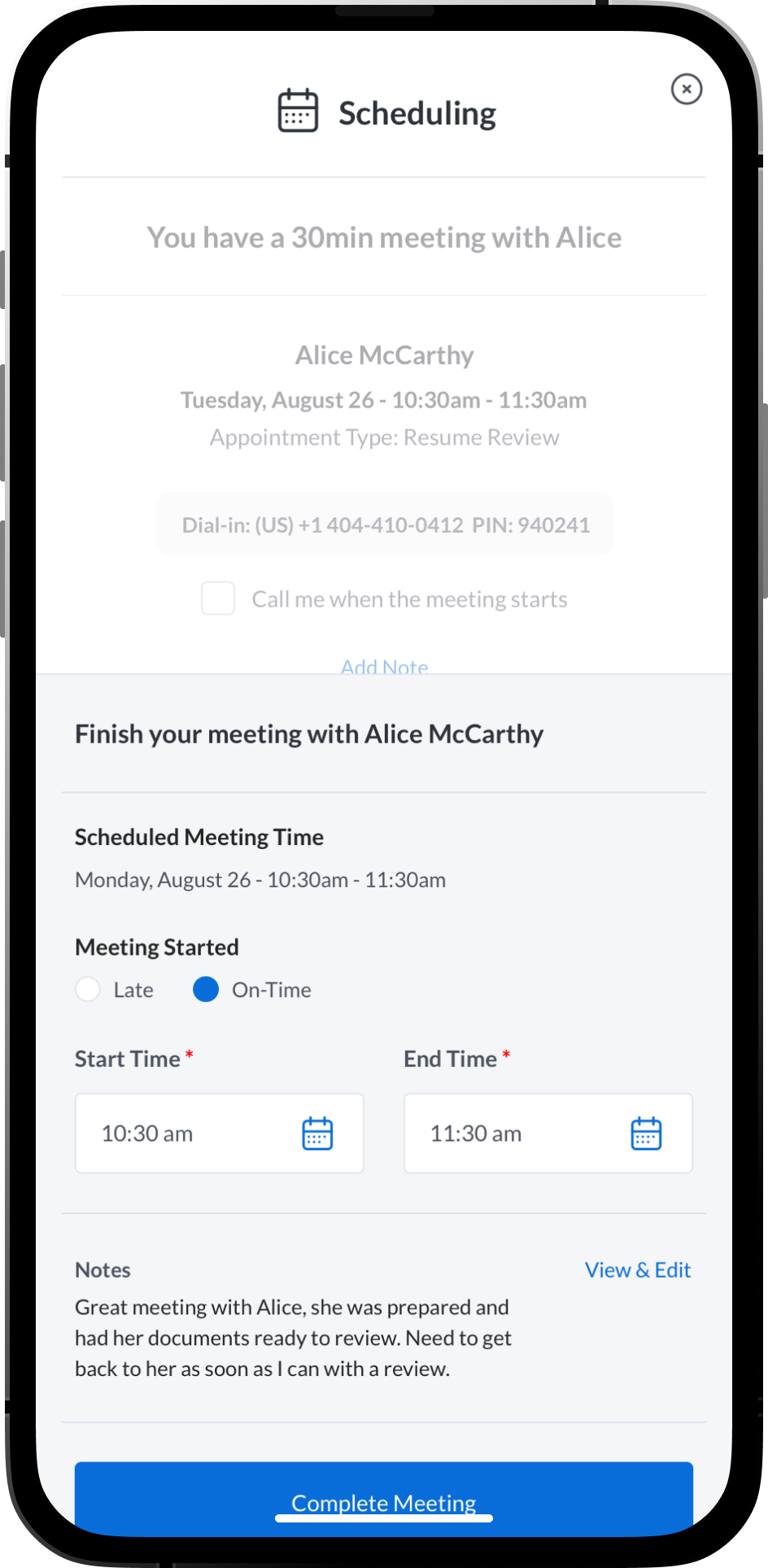768x1568 pixels.
Task: Select the Late radio option
Action: coord(88,990)
